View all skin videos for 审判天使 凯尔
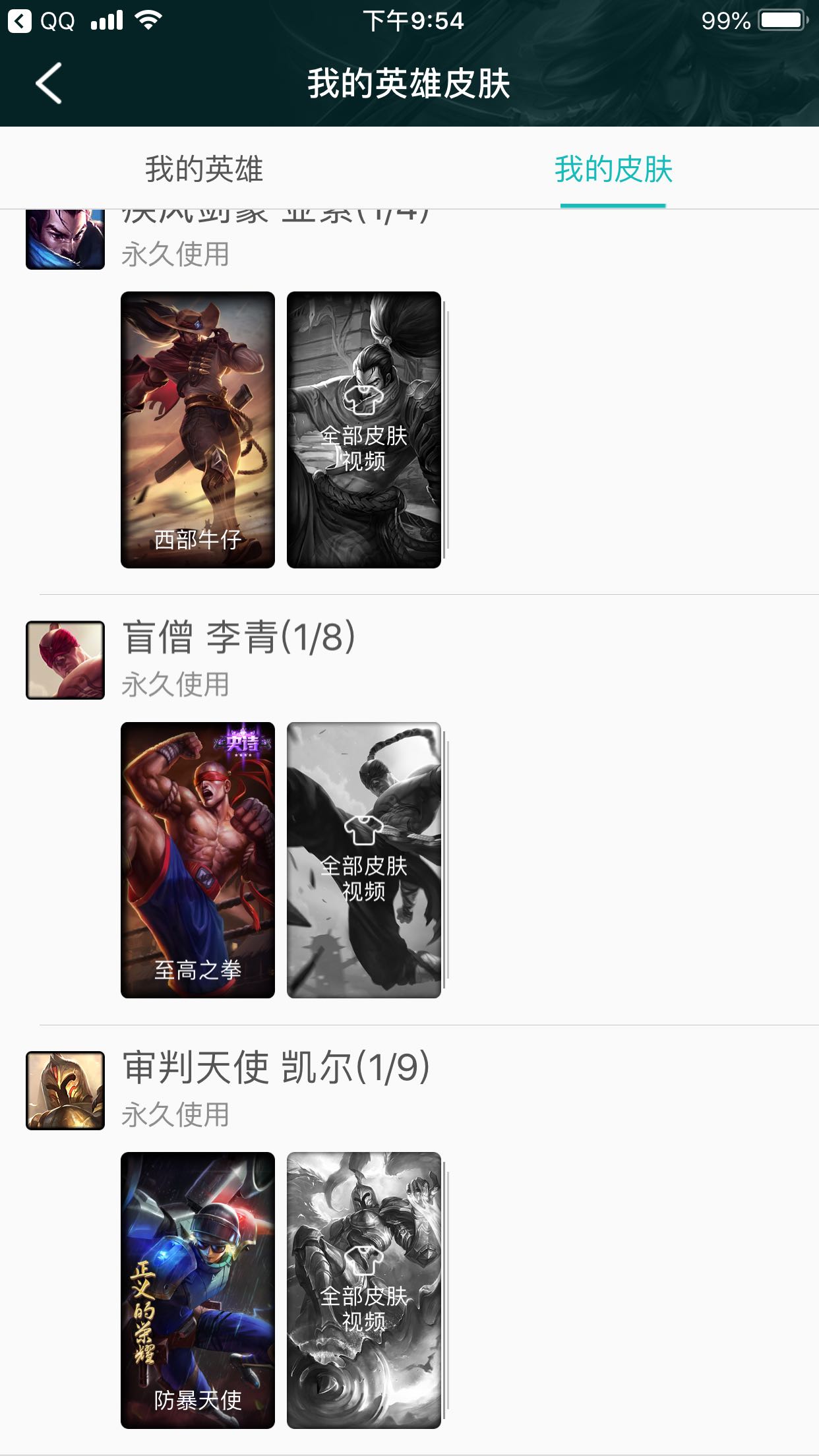The image size is (819, 1456). point(363,1290)
